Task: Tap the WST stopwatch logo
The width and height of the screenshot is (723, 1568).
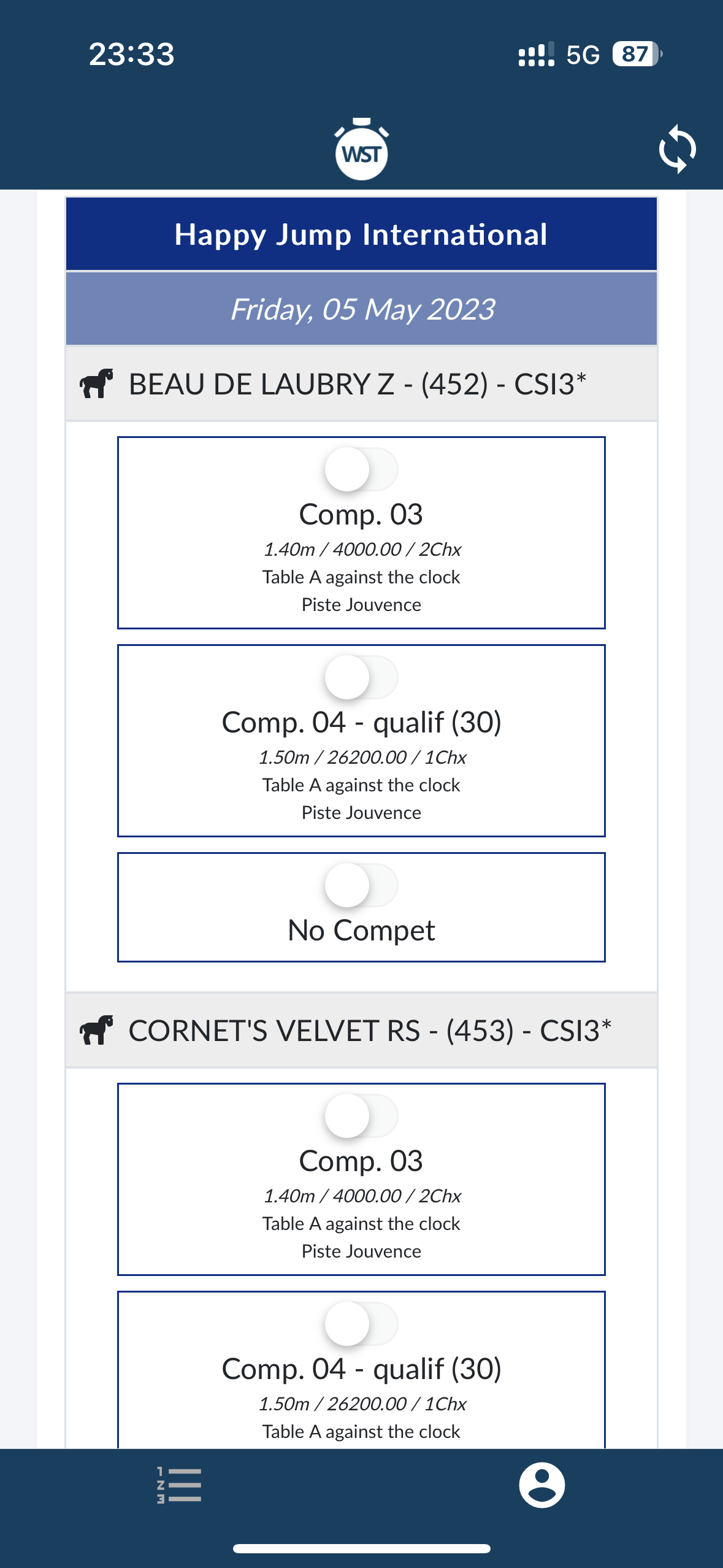Action: tap(361, 149)
